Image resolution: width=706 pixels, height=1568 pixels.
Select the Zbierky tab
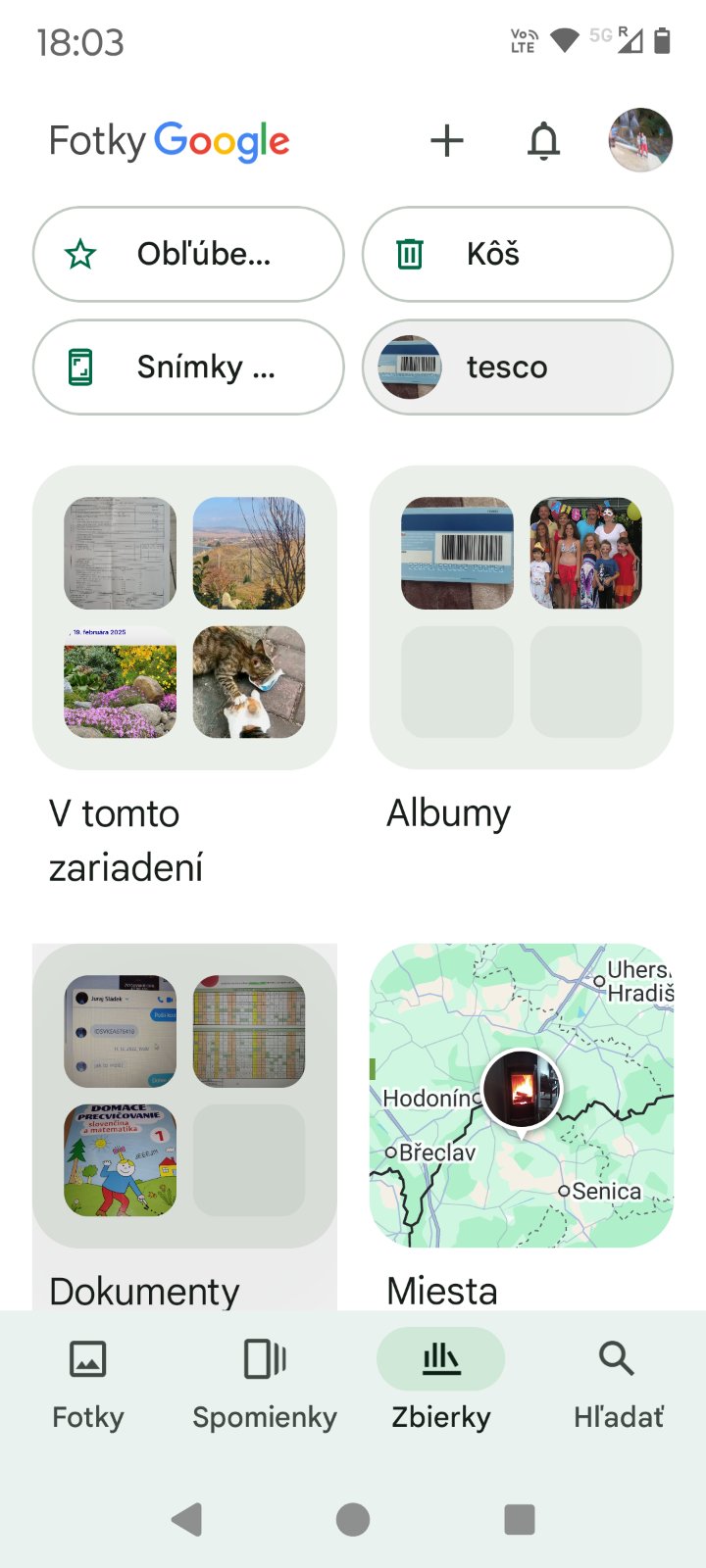click(x=441, y=1380)
